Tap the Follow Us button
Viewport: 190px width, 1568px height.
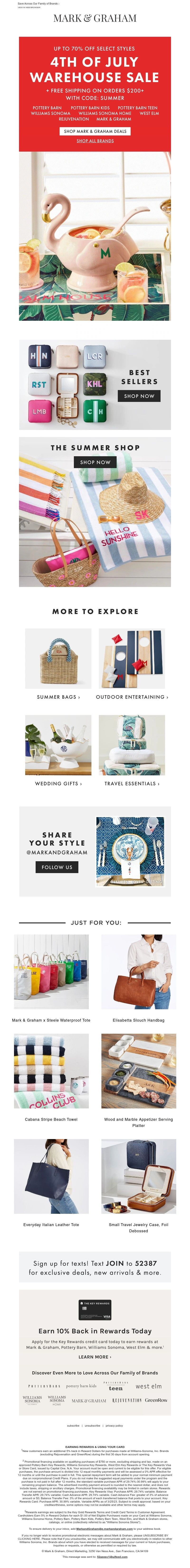pyautogui.click(x=57, y=867)
